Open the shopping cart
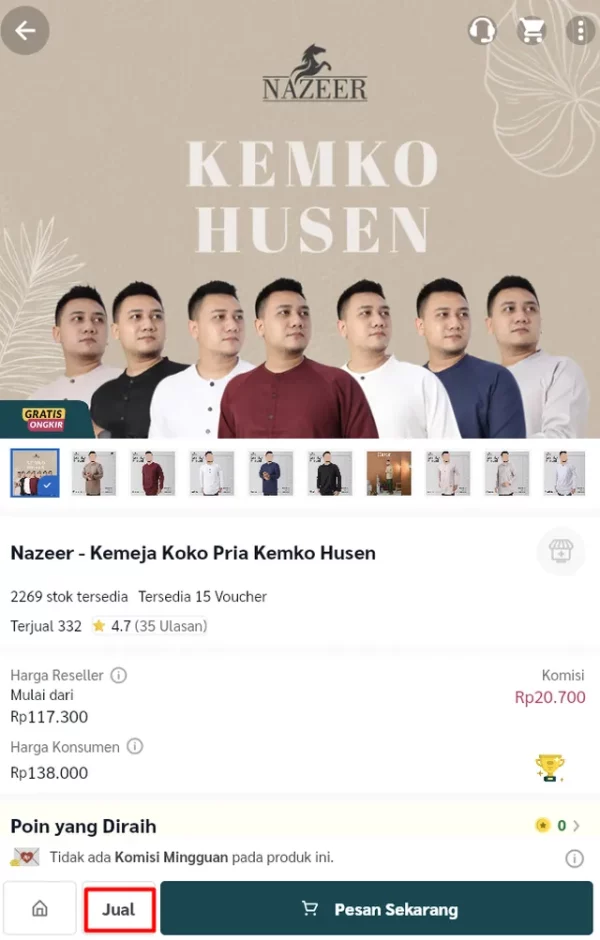The width and height of the screenshot is (600, 940). click(531, 30)
